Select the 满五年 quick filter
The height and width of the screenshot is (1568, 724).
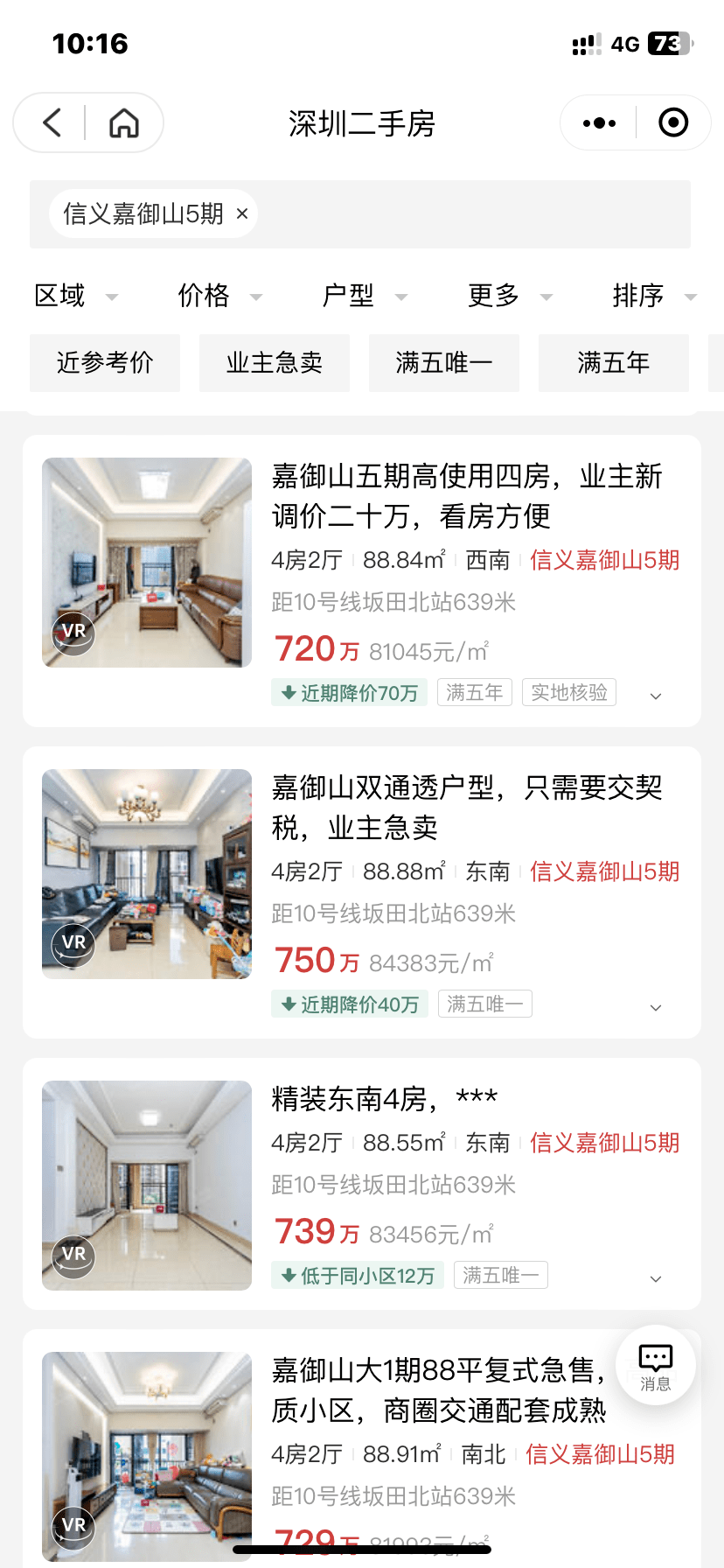point(613,362)
